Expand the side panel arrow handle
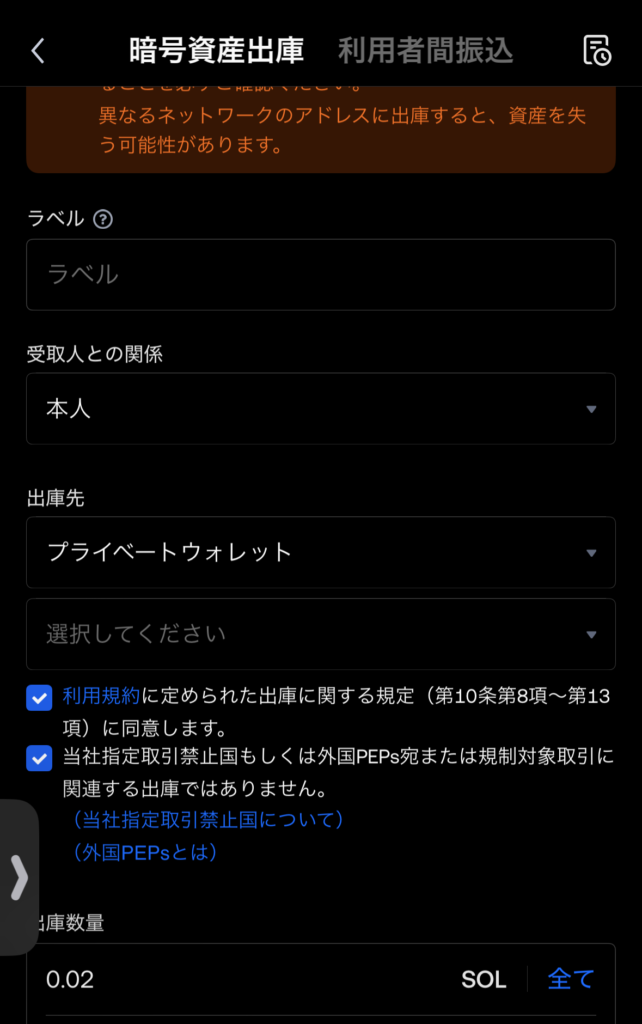642x1024 pixels. pos(19,877)
